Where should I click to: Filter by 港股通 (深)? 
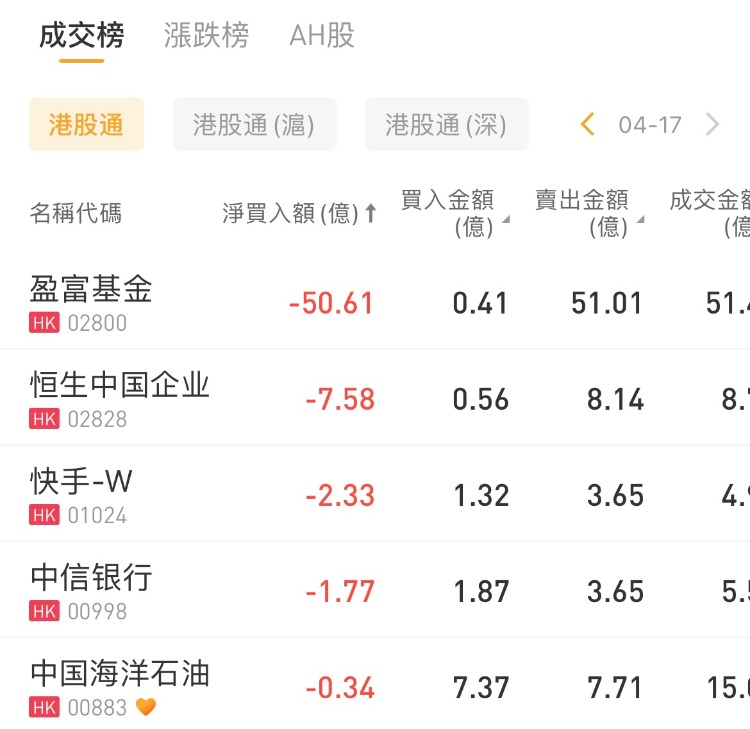pos(446,125)
